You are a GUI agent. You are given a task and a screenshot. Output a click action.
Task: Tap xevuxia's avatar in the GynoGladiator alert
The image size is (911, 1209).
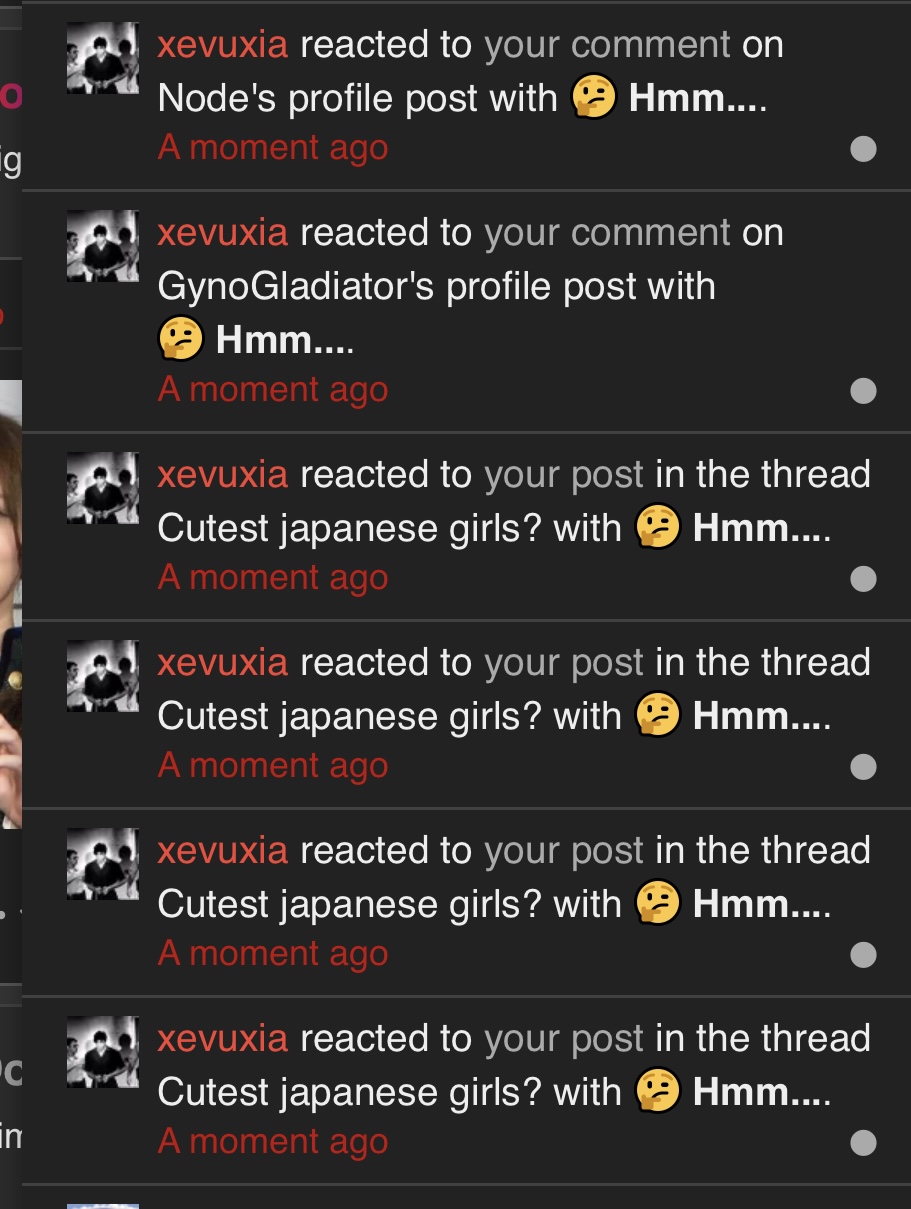pos(103,247)
